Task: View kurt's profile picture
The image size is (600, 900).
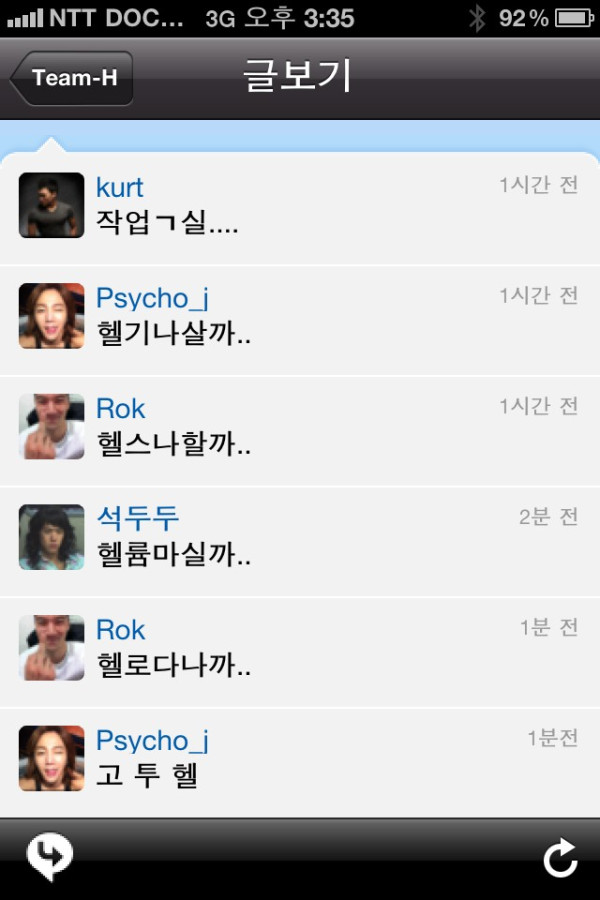Action: [x=52, y=205]
